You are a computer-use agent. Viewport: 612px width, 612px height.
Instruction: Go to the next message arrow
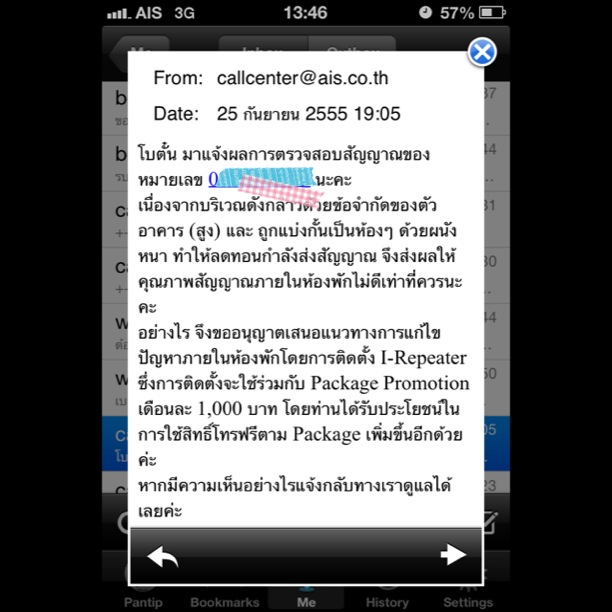[x=452, y=556]
